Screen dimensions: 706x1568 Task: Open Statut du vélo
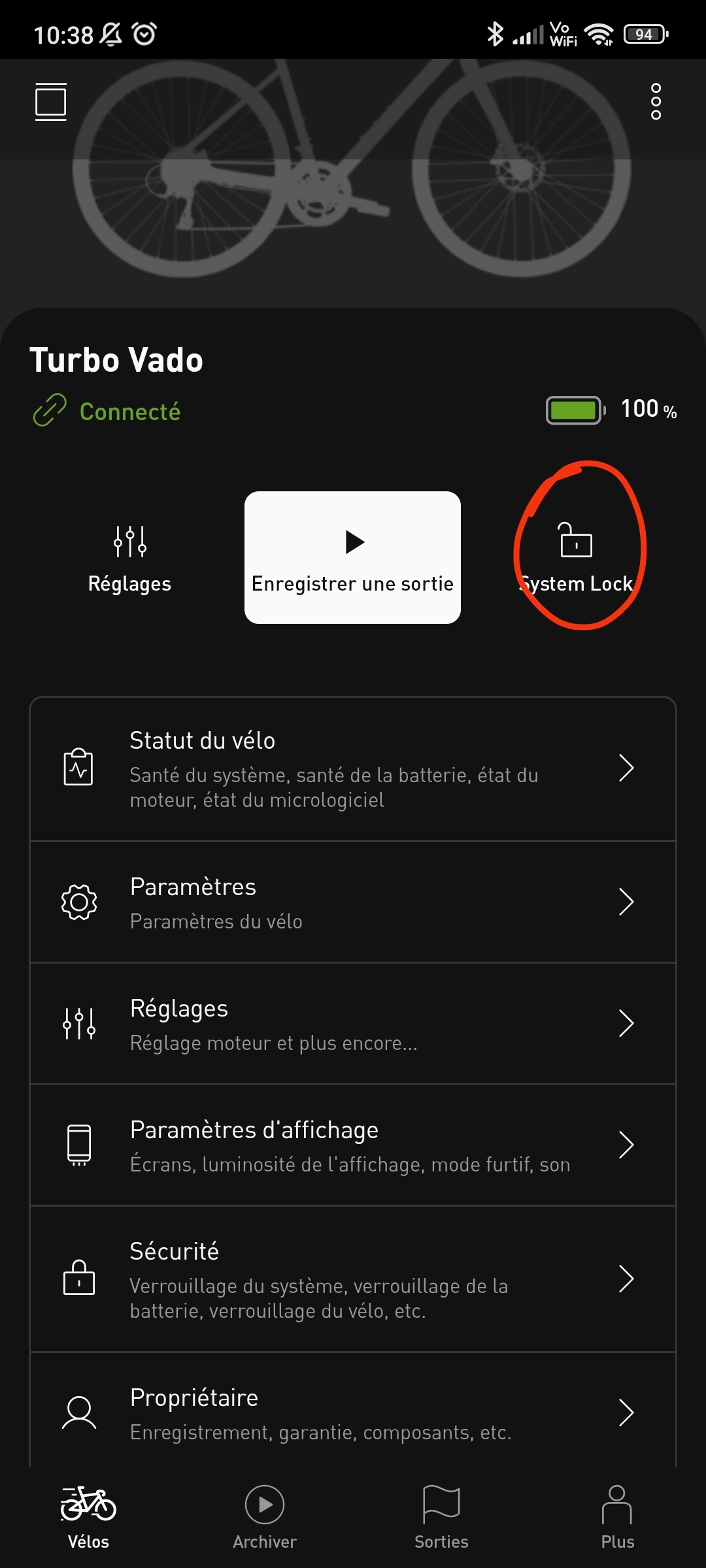(352, 769)
